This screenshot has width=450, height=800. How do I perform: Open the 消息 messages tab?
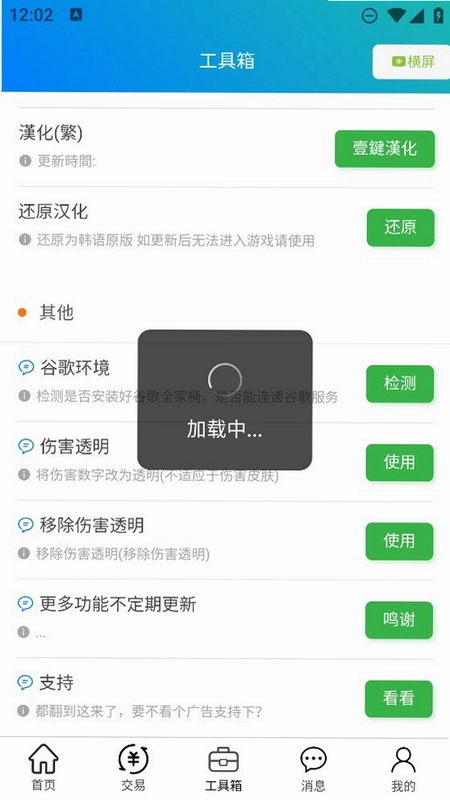pyautogui.click(x=313, y=768)
